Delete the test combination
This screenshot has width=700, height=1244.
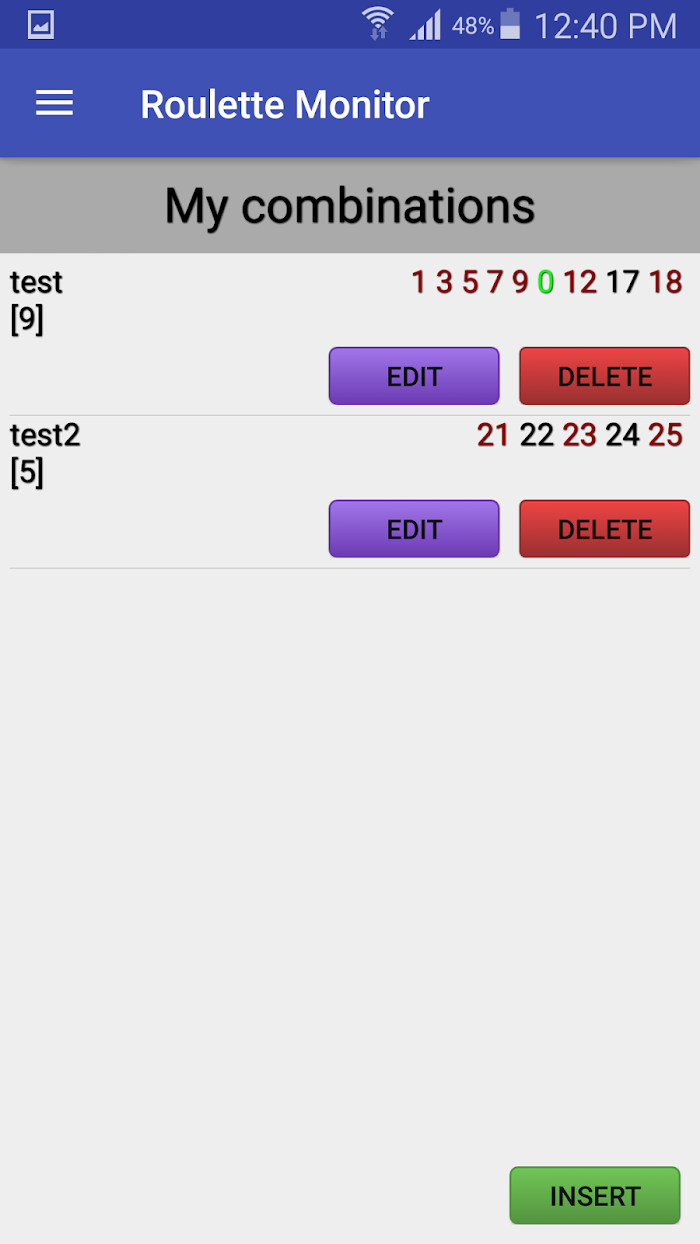point(604,376)
